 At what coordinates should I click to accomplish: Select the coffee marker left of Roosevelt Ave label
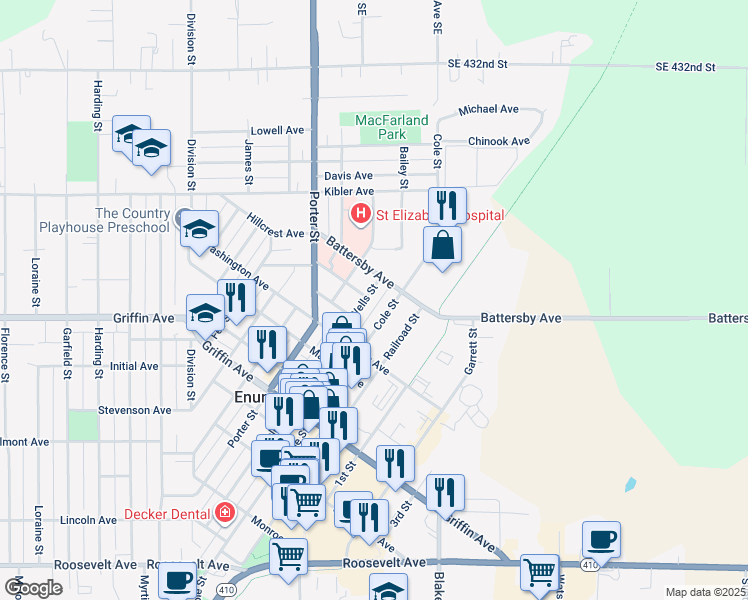point(177,580)
